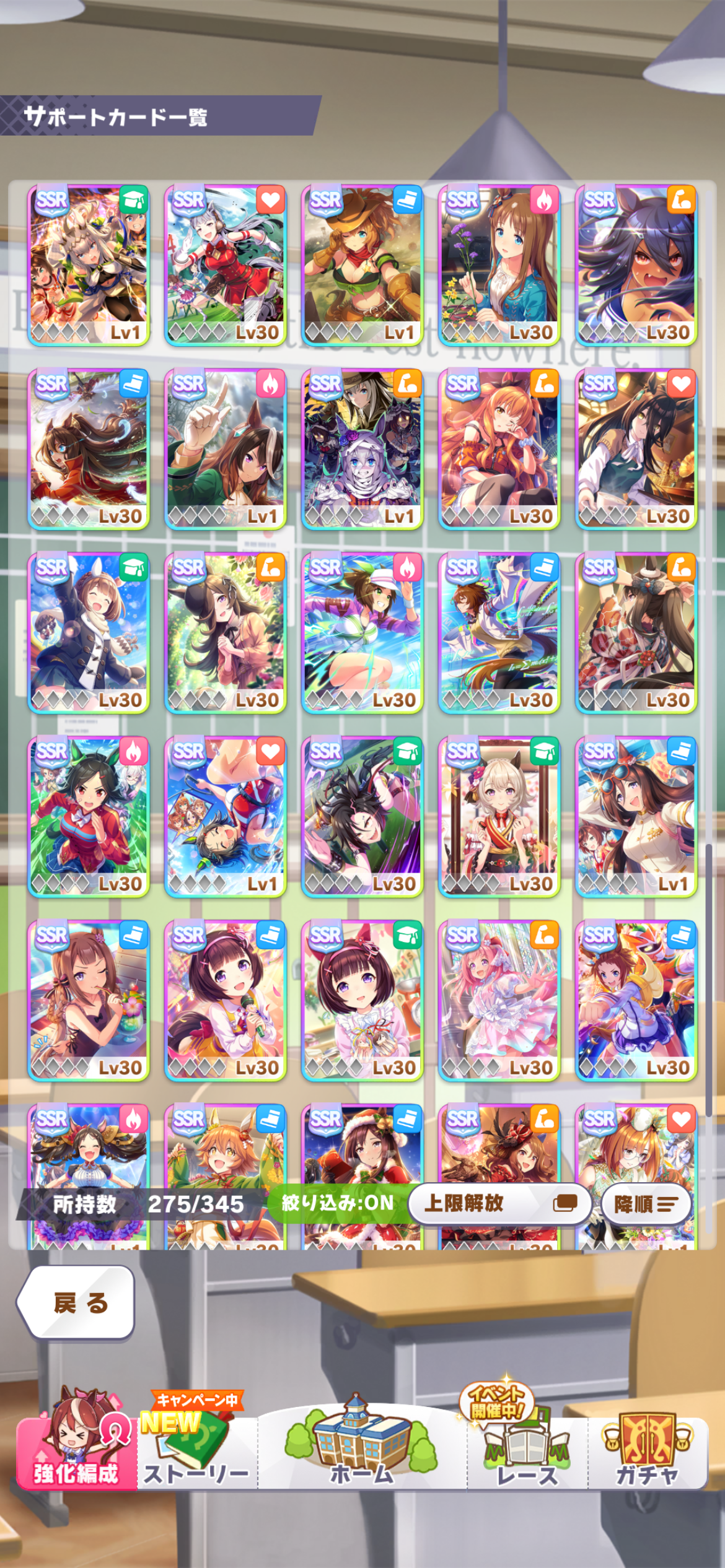
Task: Select the girl holding green microphone card
Action: (226, 1000)
